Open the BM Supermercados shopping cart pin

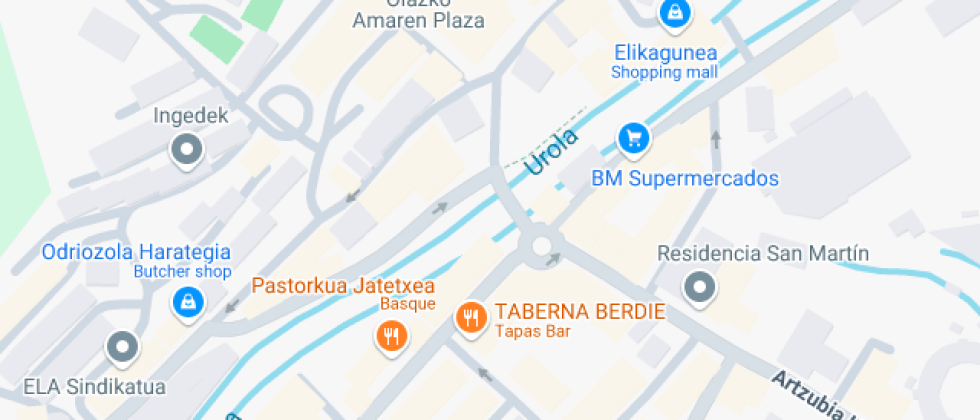633,137
